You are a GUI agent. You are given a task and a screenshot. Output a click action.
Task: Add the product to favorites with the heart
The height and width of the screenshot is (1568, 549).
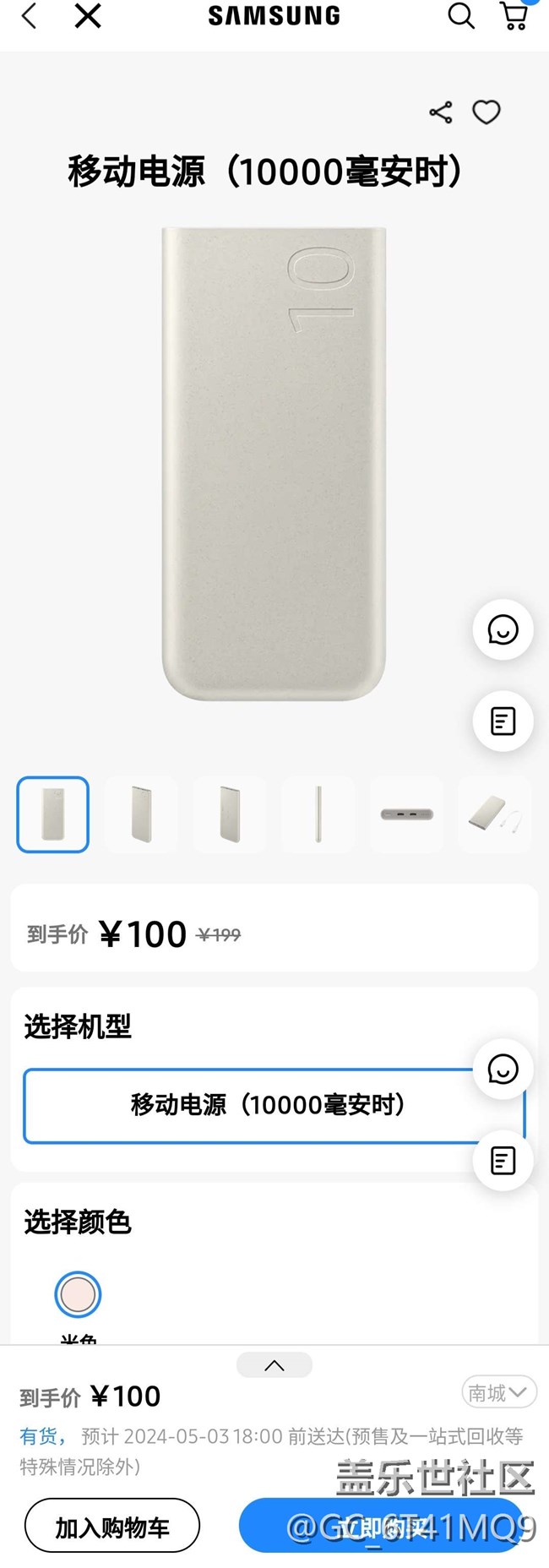486,112
